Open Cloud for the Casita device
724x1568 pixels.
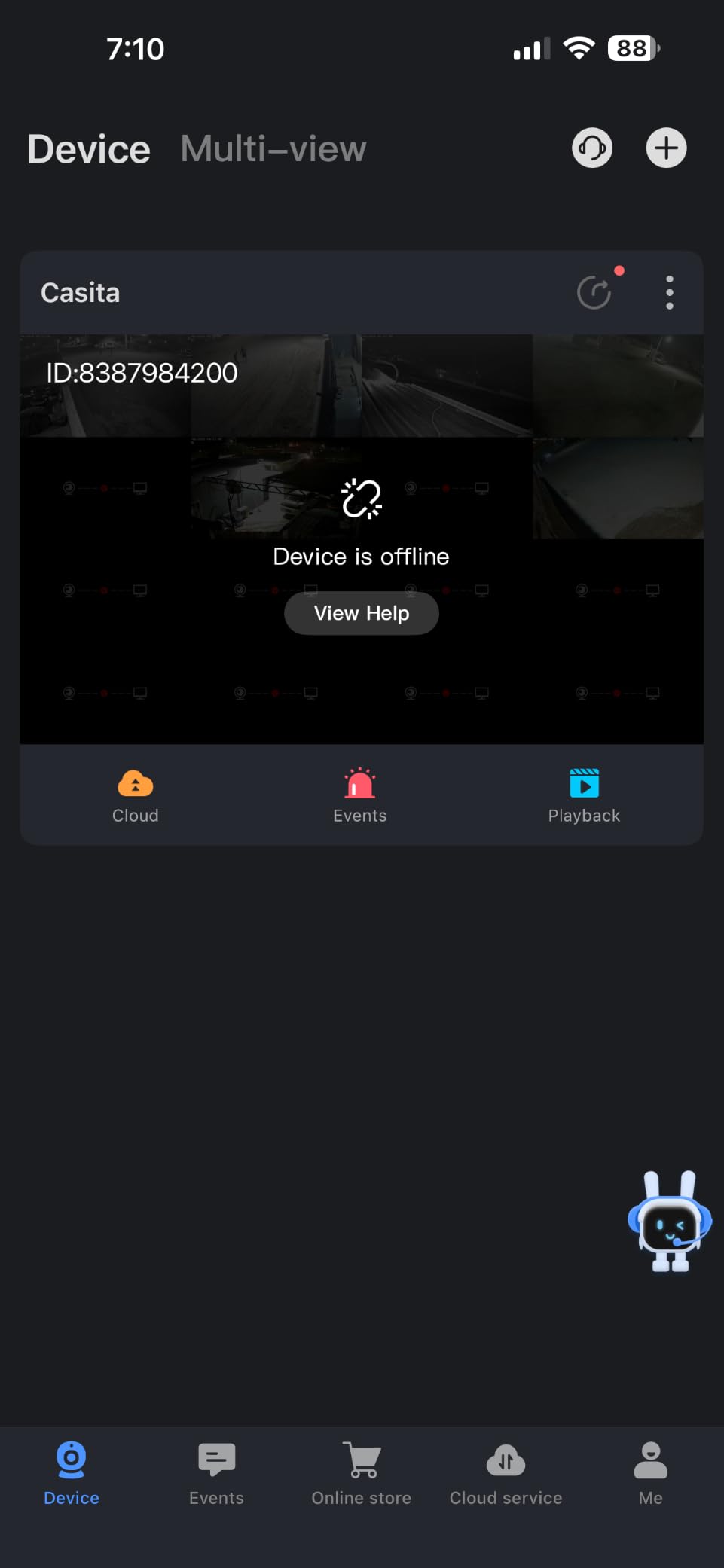136,796
